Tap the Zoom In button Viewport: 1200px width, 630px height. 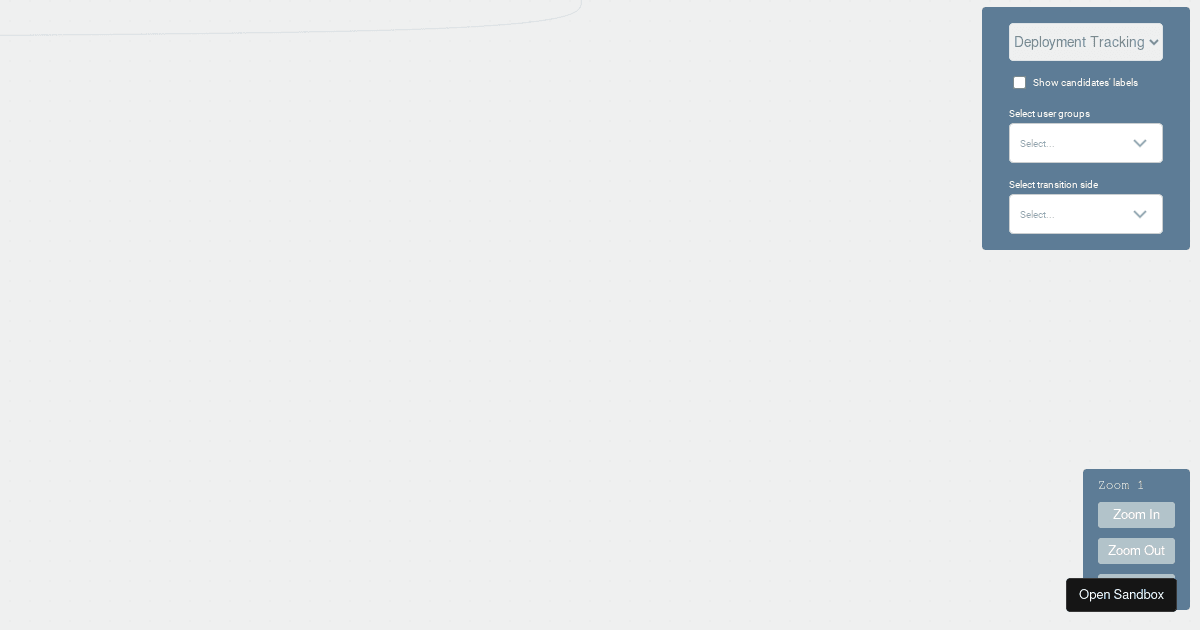1136,515
